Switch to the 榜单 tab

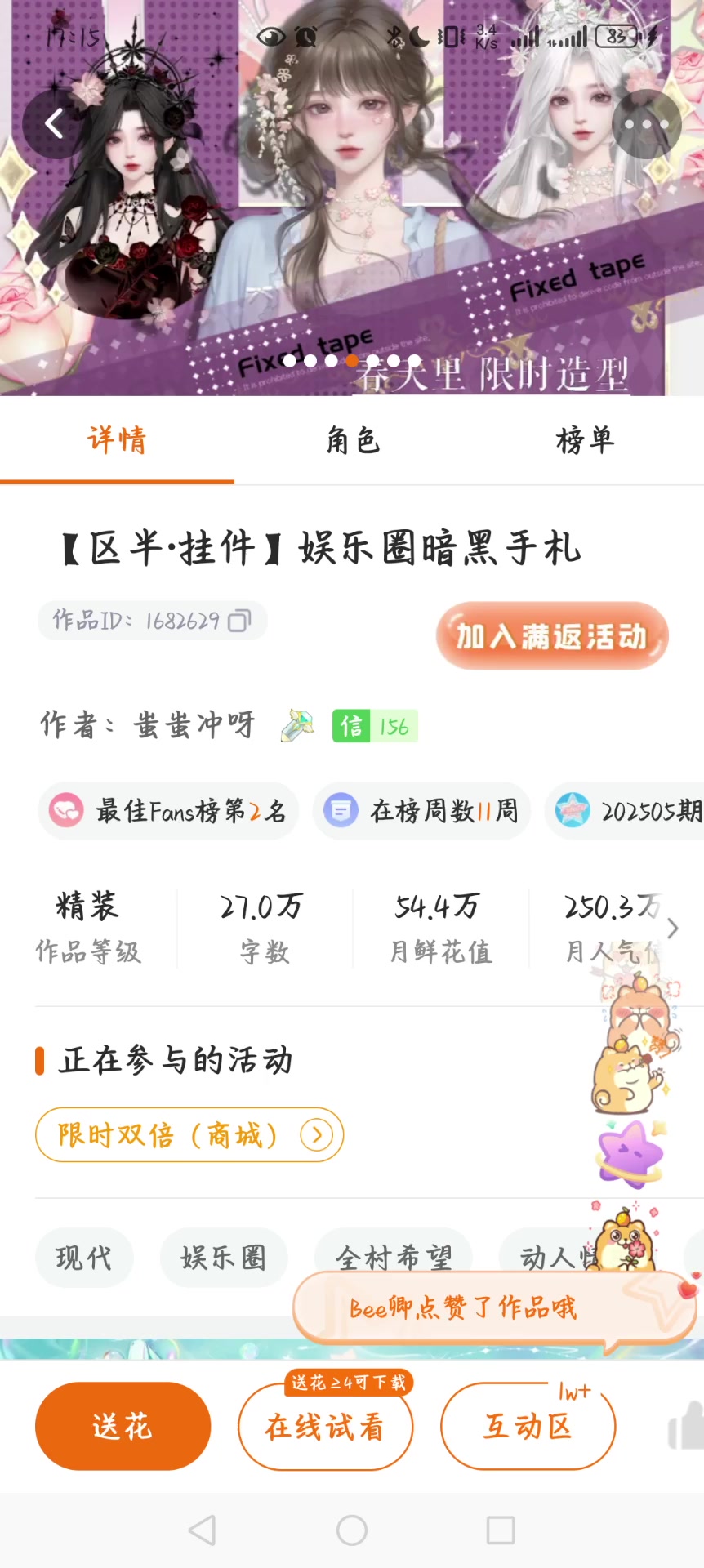(x=585, y=441)
